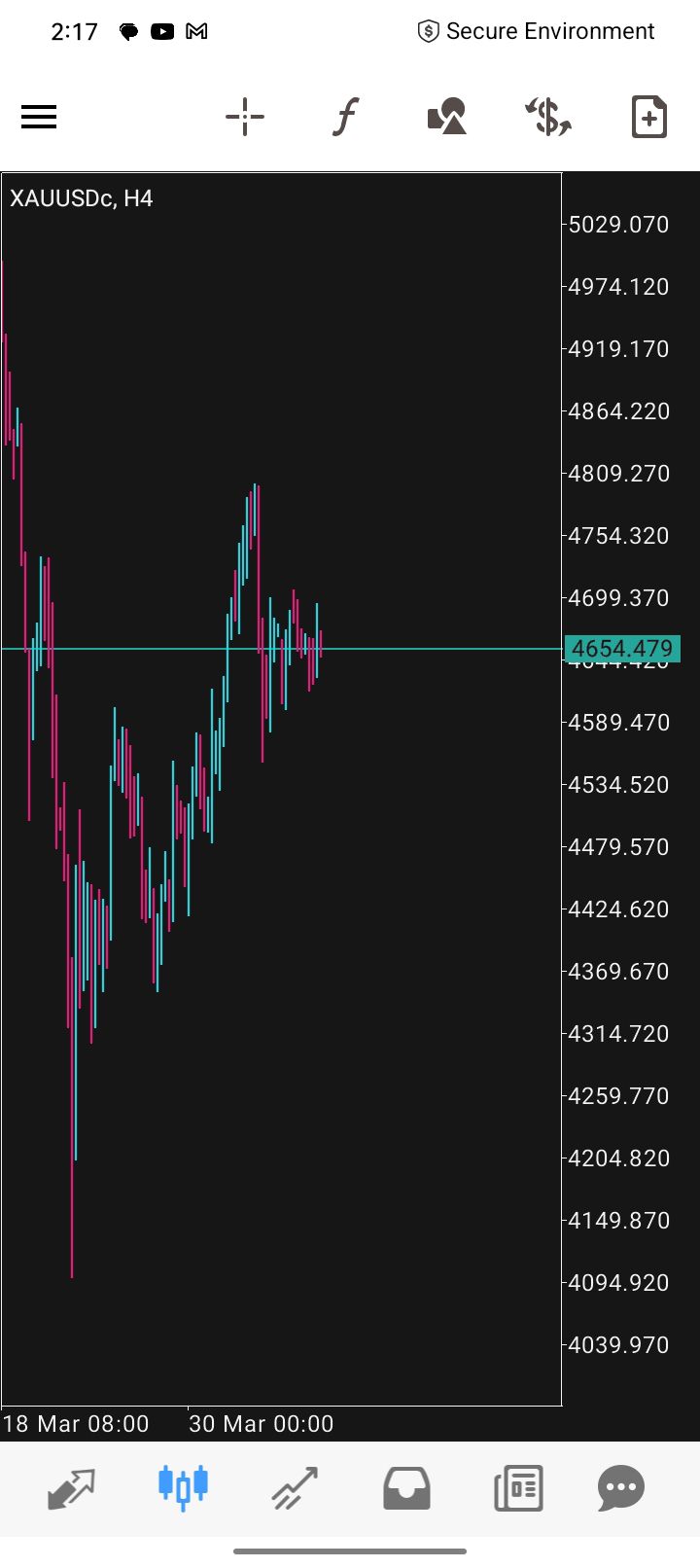700x1568 pixels.
Task: Open the indicators function list
Action: point(346,118)
